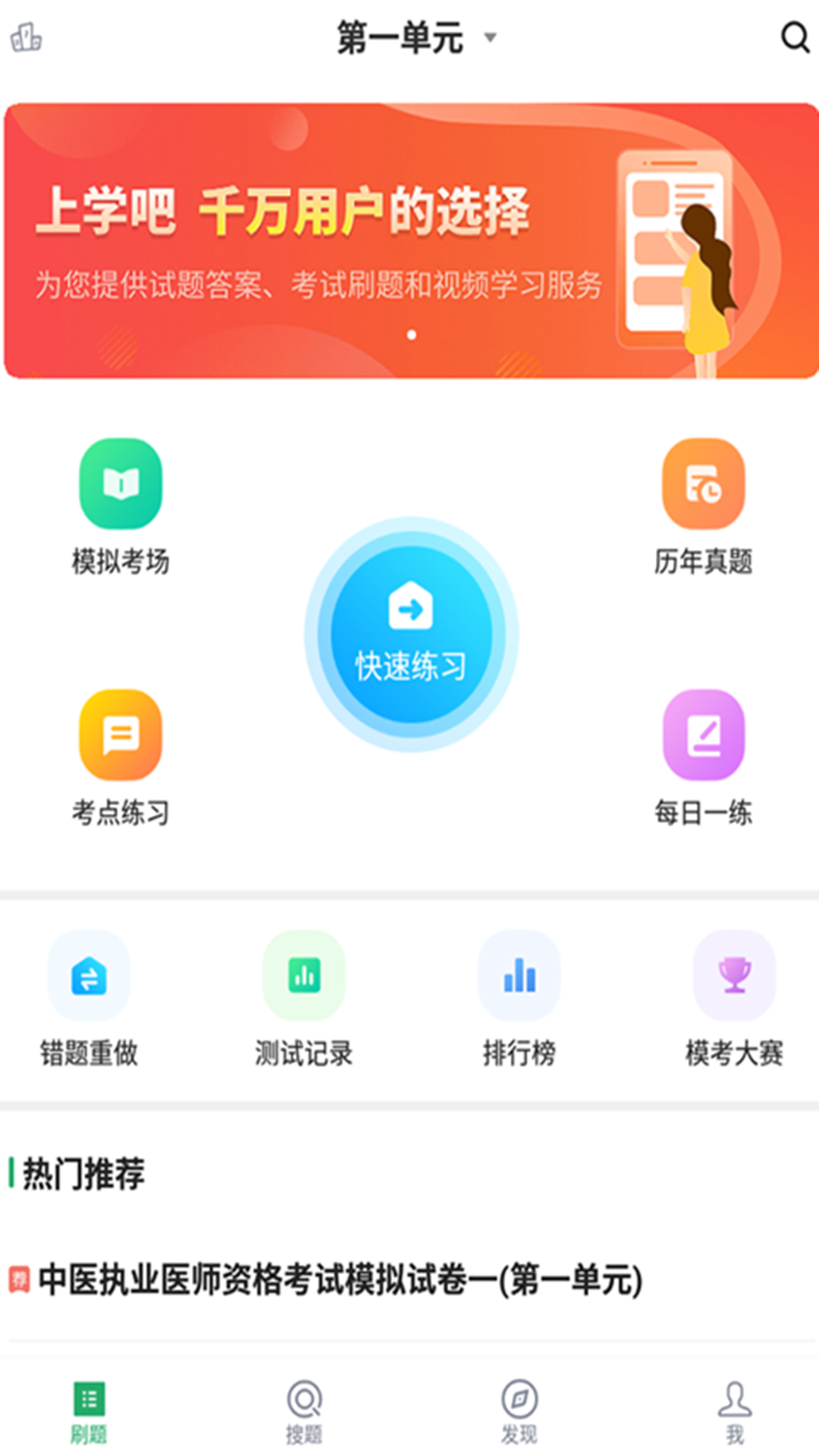Viewport: 819px width, 1456px height.
Task: Switch to the 发现 tab
Action: (519, 1412)
